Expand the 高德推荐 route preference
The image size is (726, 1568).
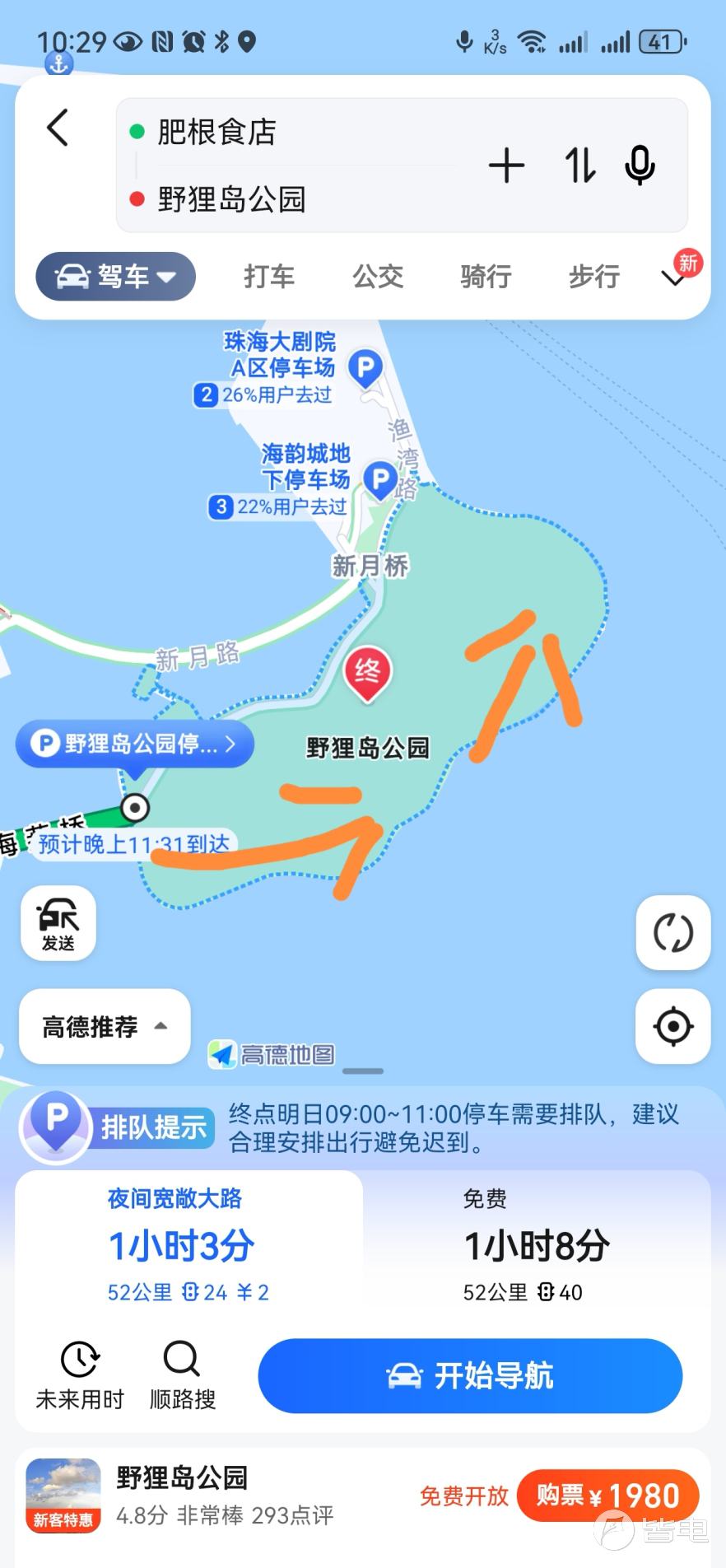coord(105,1027)
